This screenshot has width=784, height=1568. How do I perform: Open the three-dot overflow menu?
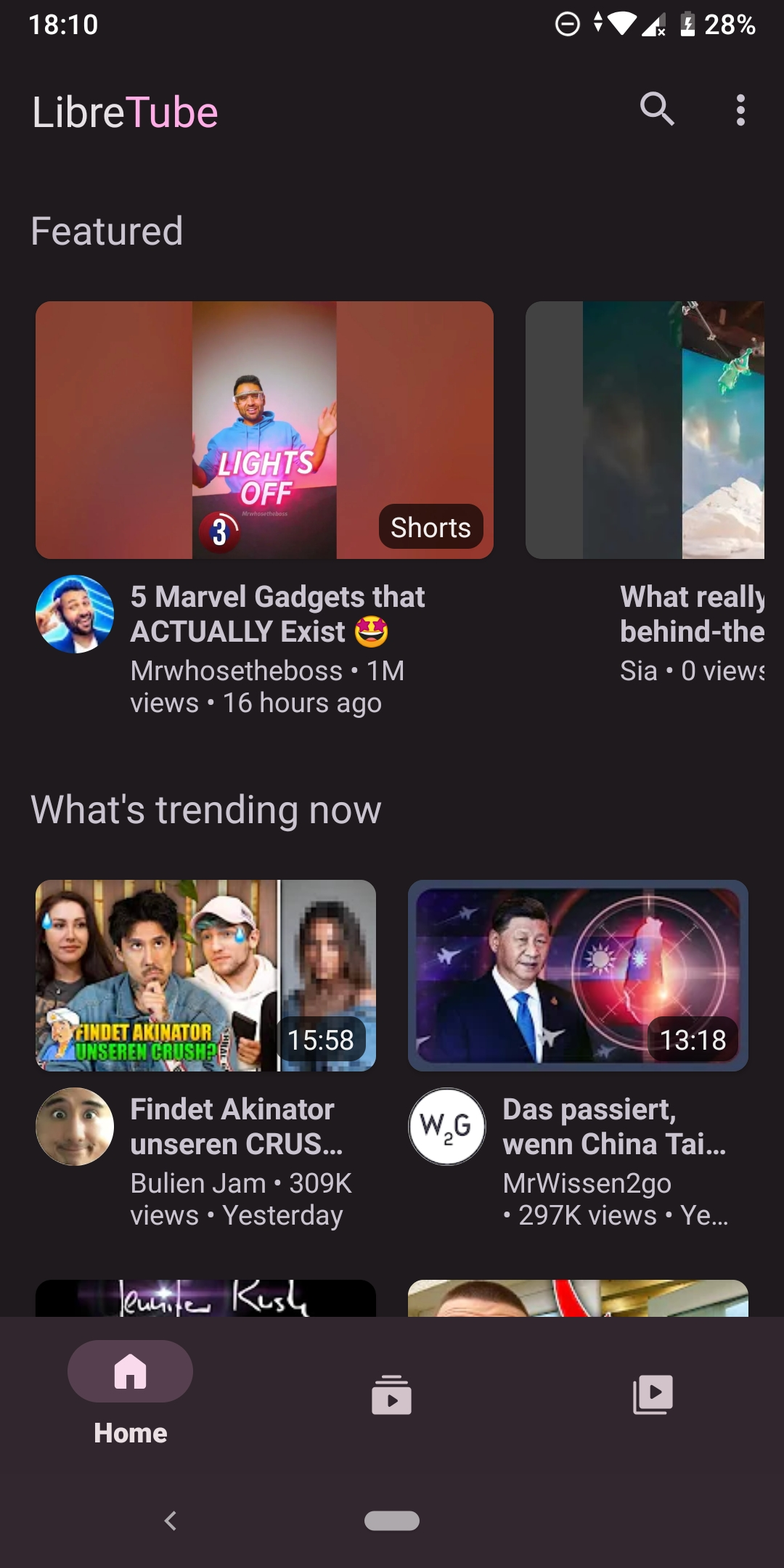(x=741, y=110)
